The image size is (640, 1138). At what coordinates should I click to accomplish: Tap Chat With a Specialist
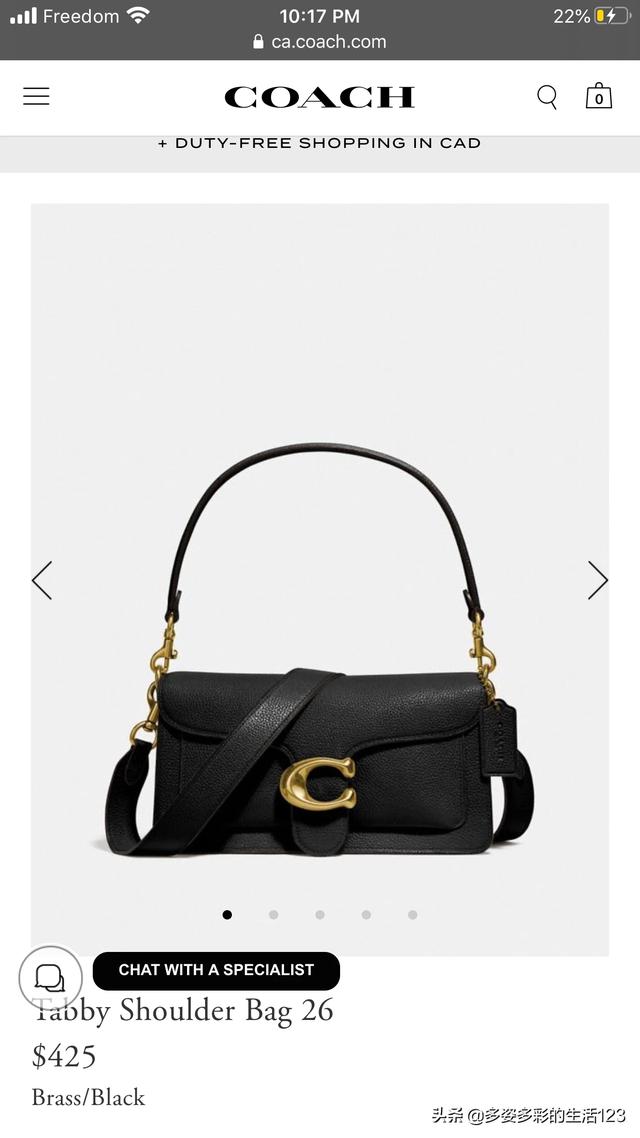(216, 970)
